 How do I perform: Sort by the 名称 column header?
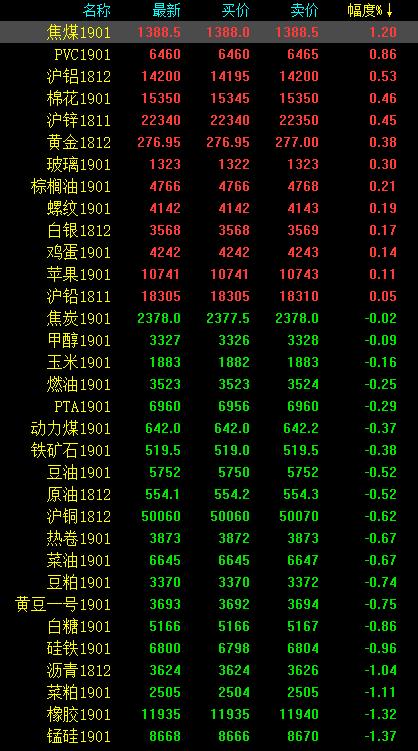click(x=97, y=10)
